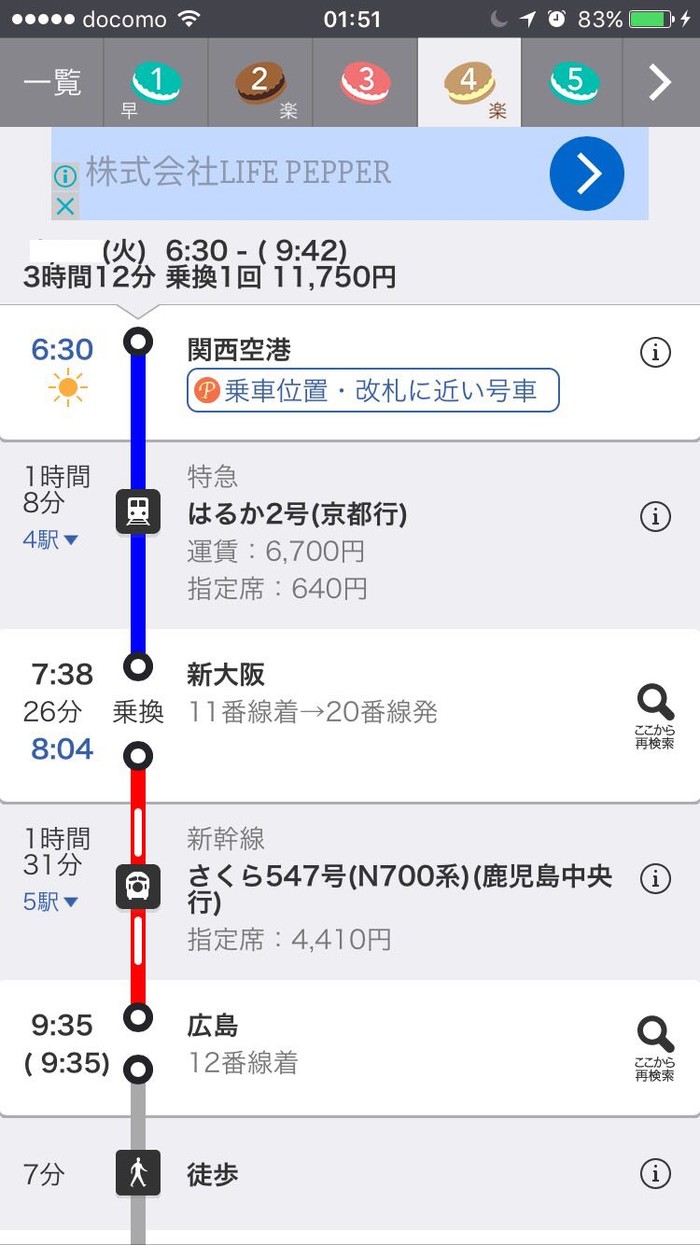Screen dimensions: 700x1245
Task: Expand the 4駅 stops list
Action: (51, 540)
